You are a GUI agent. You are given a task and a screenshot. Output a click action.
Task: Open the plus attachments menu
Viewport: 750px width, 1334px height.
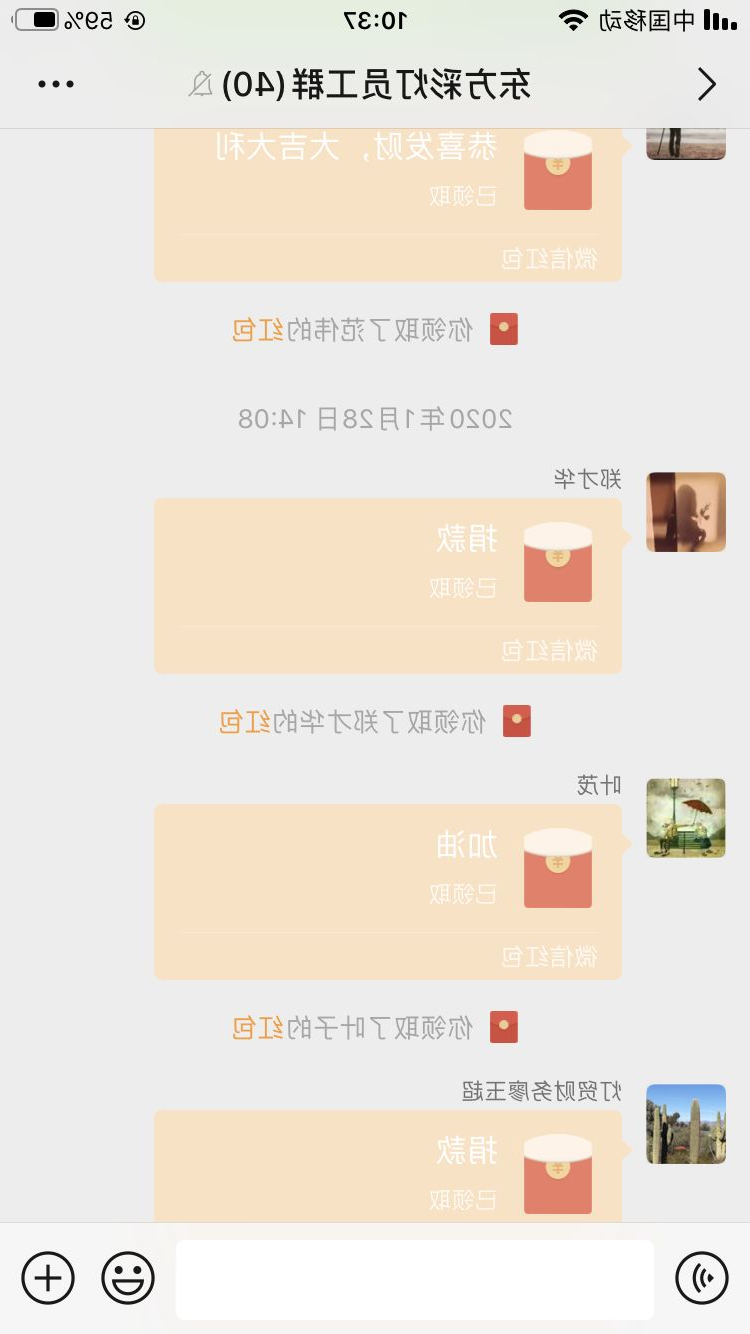(x=48, y=1278)
